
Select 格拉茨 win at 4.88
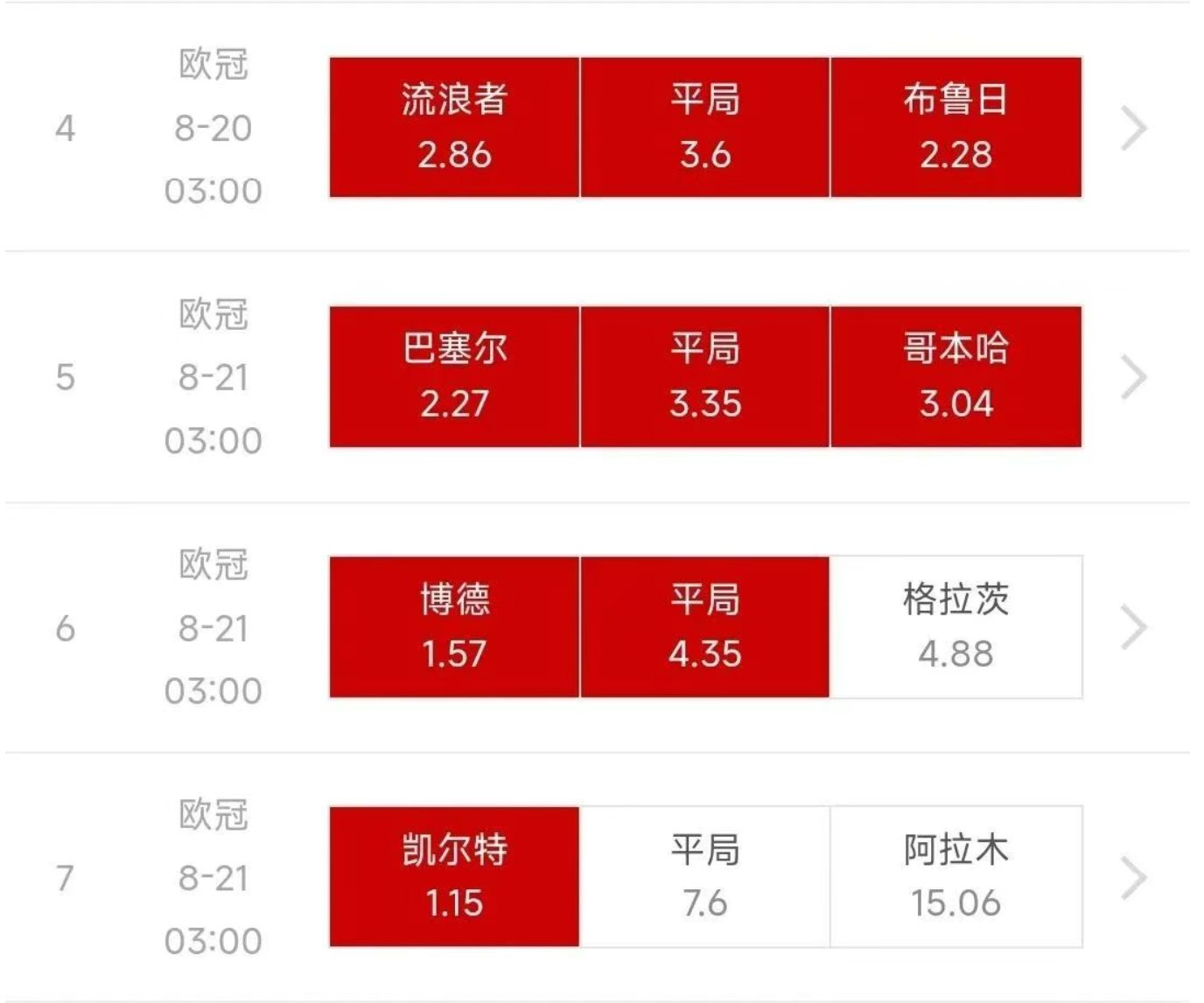coord(955,628)
